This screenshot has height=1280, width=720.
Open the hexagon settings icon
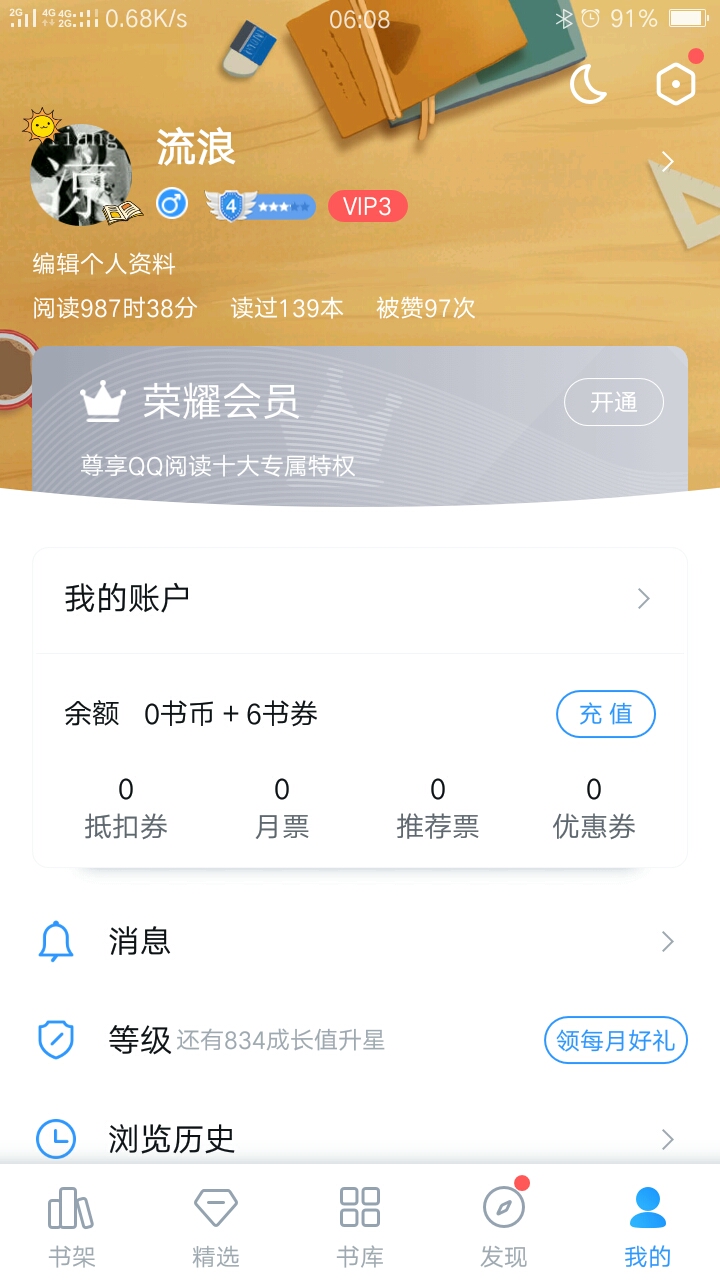(676, 84)
